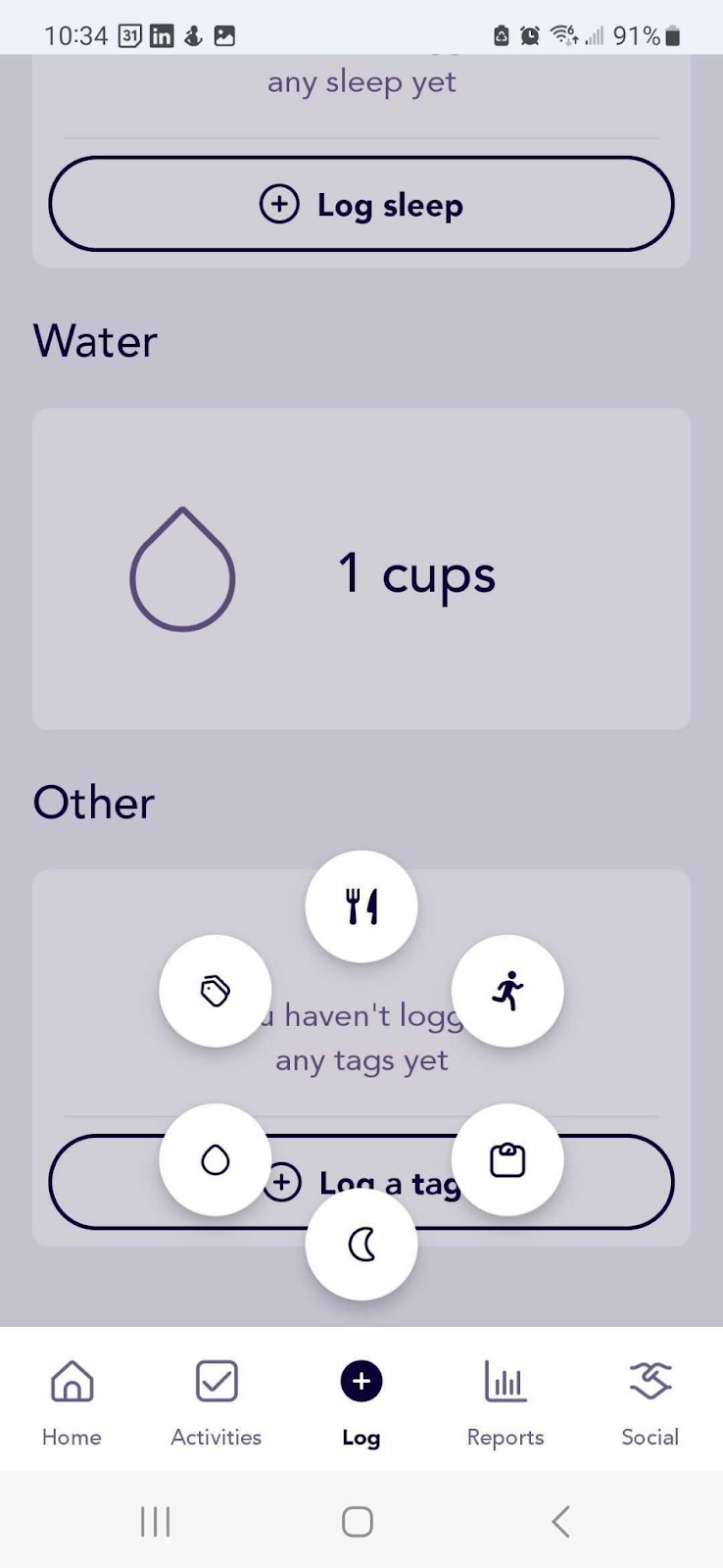Open the food logging fork-and-knife icon
The height and width of the screenshot is (1568, 723).
[x=361, y=906]
